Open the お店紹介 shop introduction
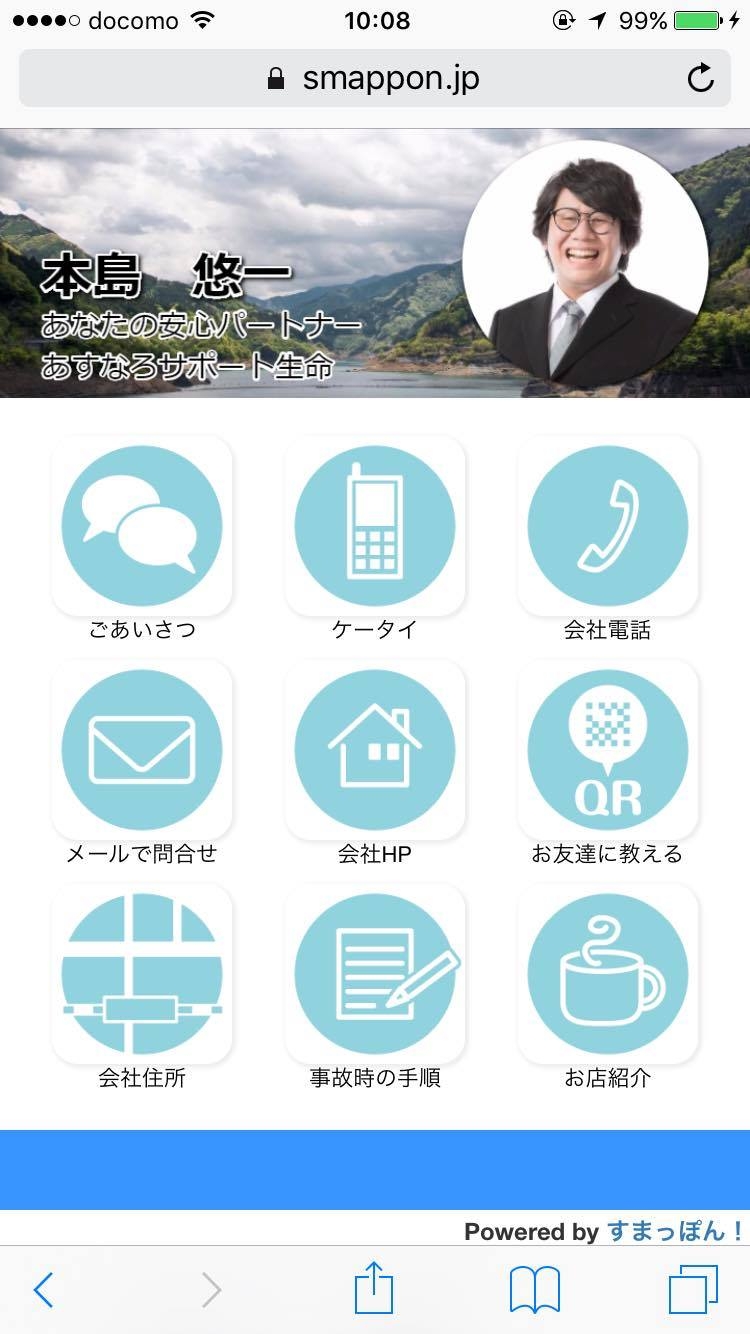 tap(607, 974)
